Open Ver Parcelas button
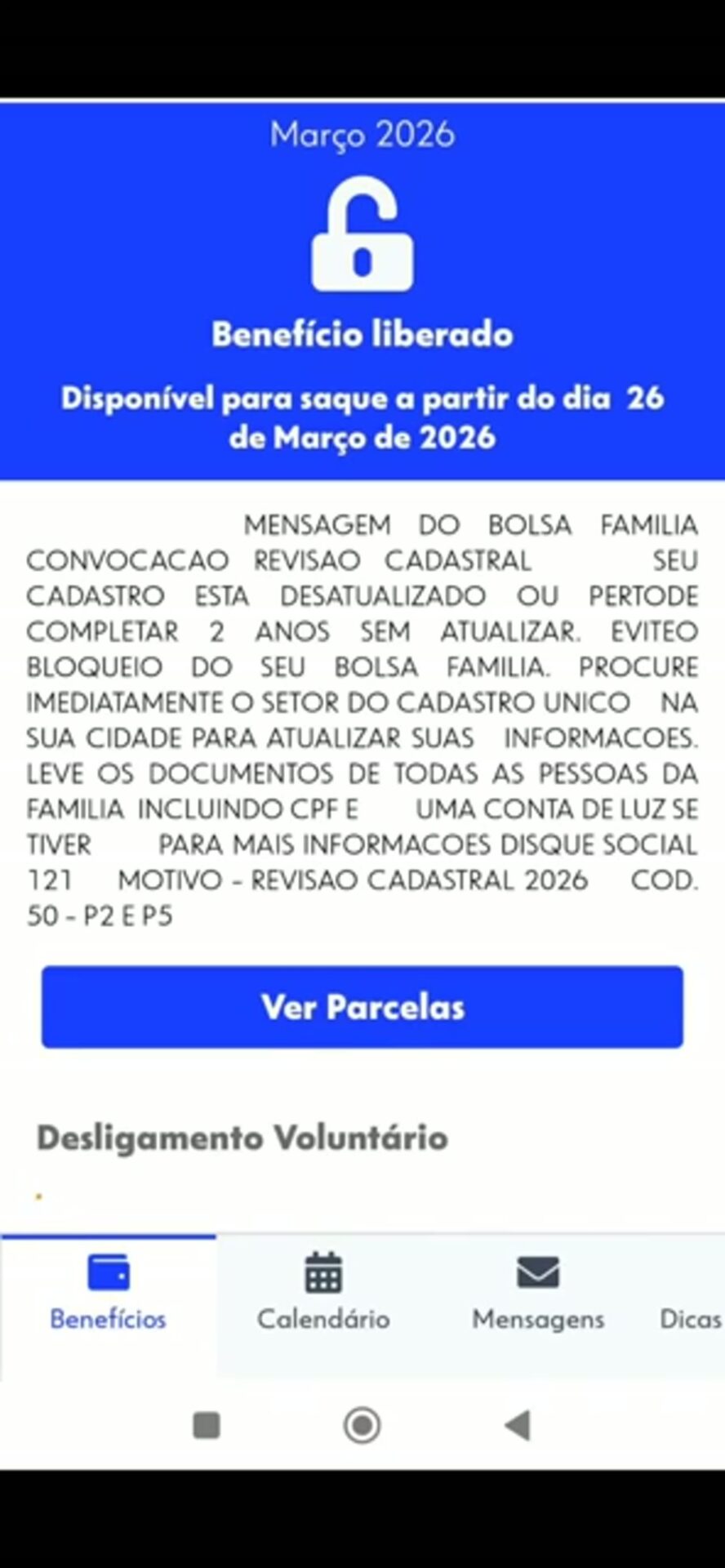725x1568 pixels. pos(362,1006)
